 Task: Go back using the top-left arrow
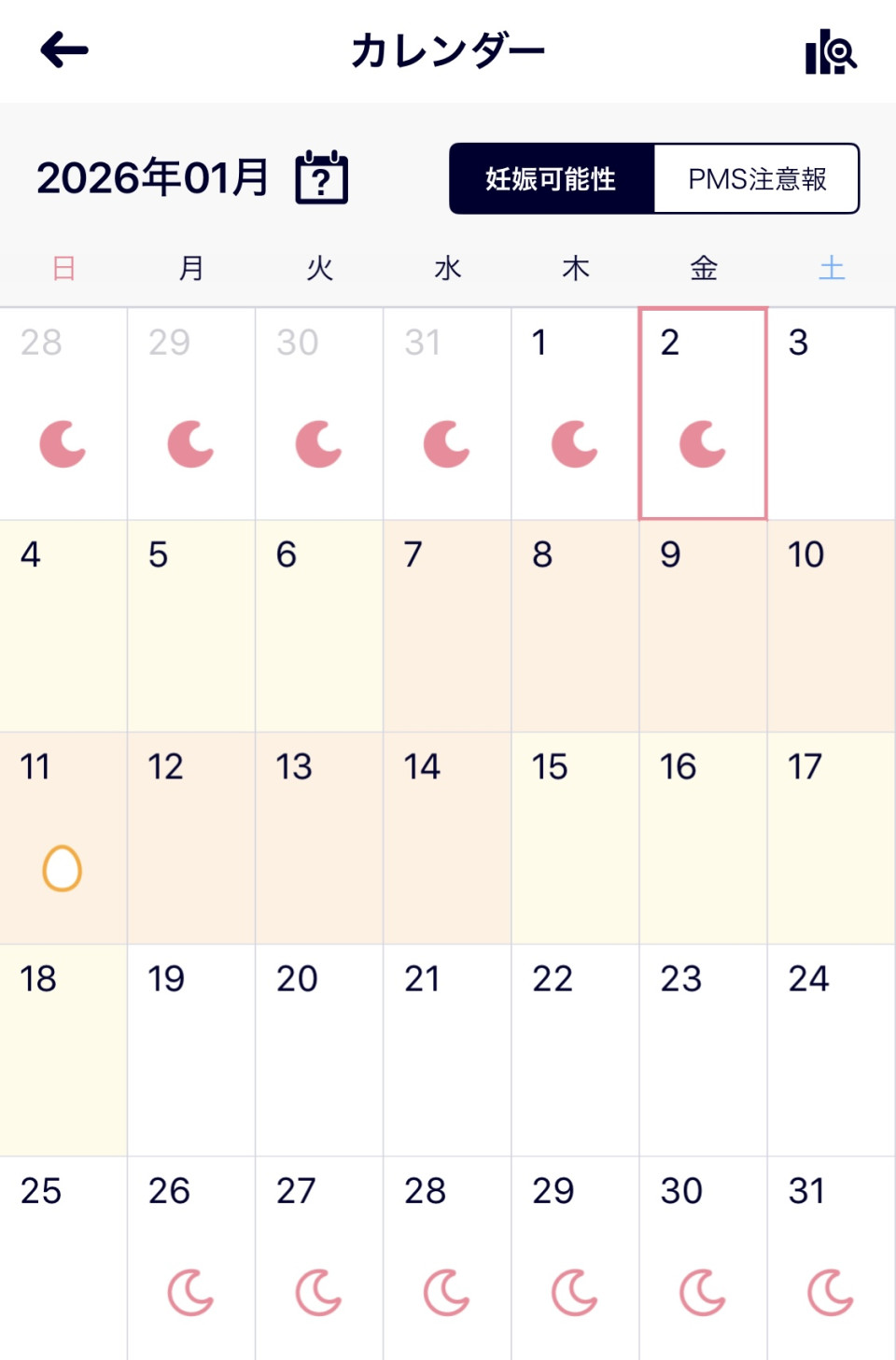point(63,50)
